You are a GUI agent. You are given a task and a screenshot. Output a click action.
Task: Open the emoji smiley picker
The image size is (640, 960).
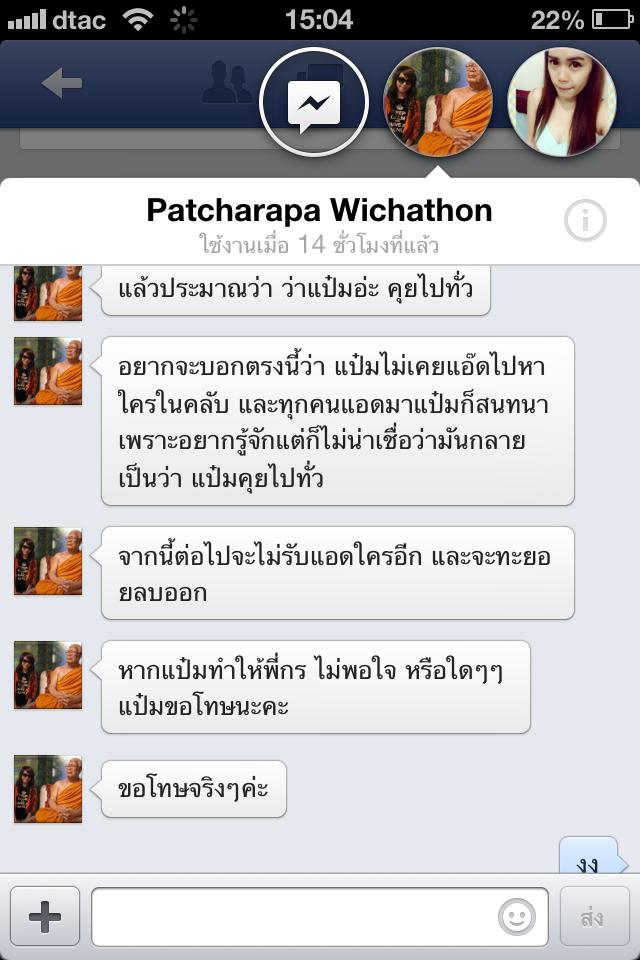tap(517, 916)
